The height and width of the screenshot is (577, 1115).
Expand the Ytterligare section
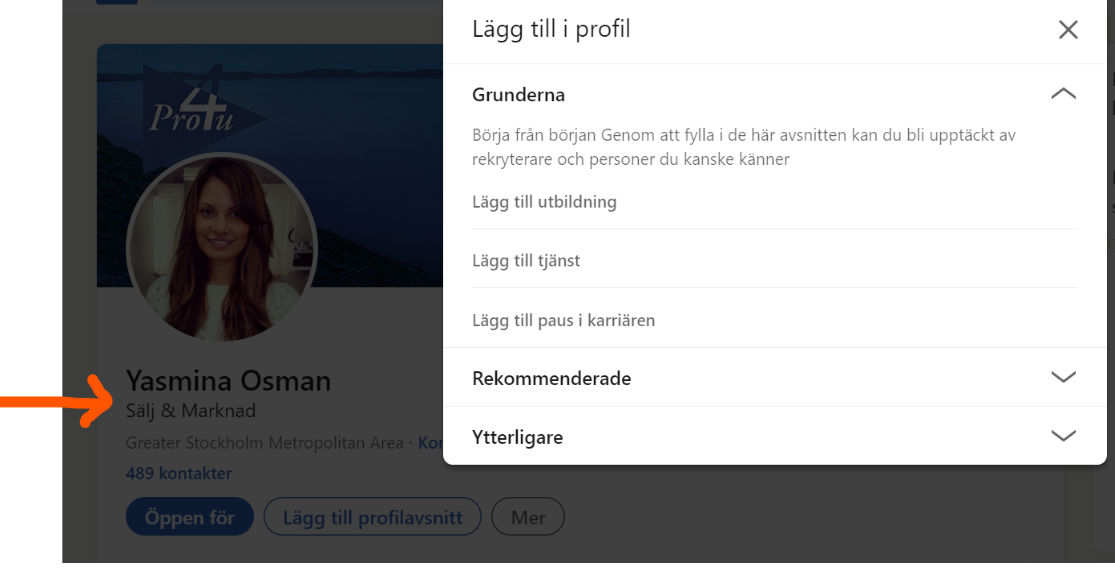[x=774, y=436]
